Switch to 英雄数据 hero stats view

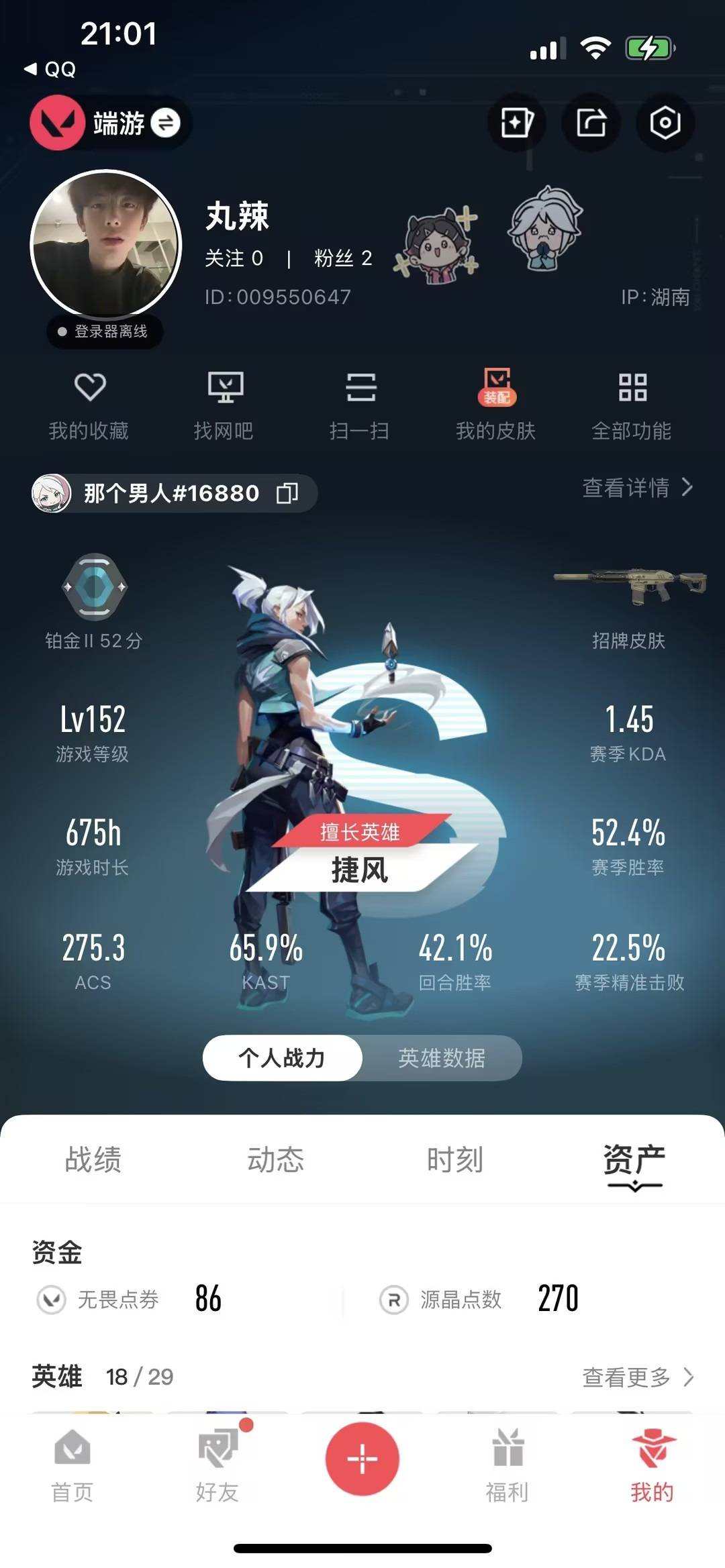click(444, 1058)
